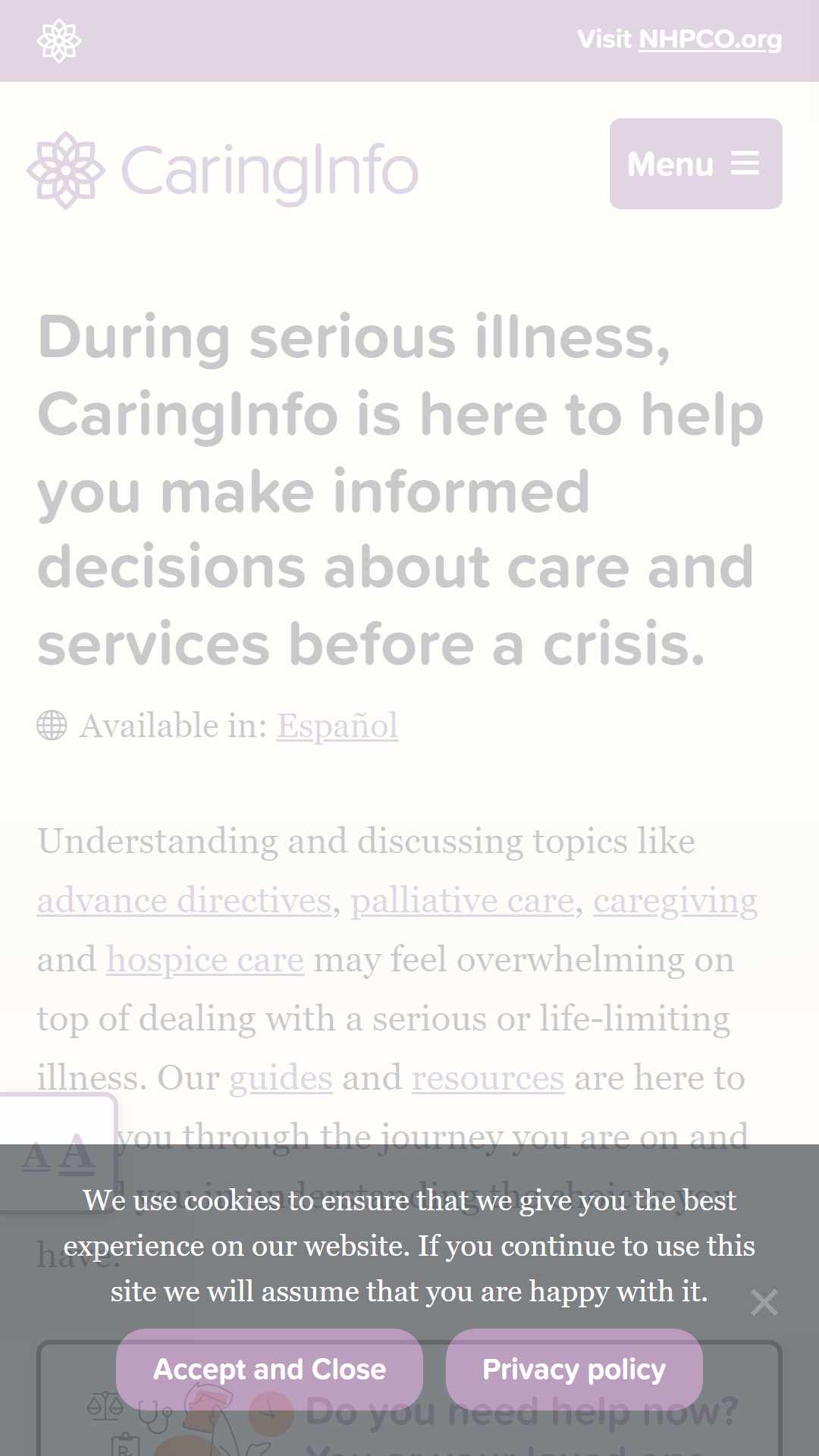Open the hospice care link
The height and width of the screenshot is (1456, 819).
pos(205,960)
